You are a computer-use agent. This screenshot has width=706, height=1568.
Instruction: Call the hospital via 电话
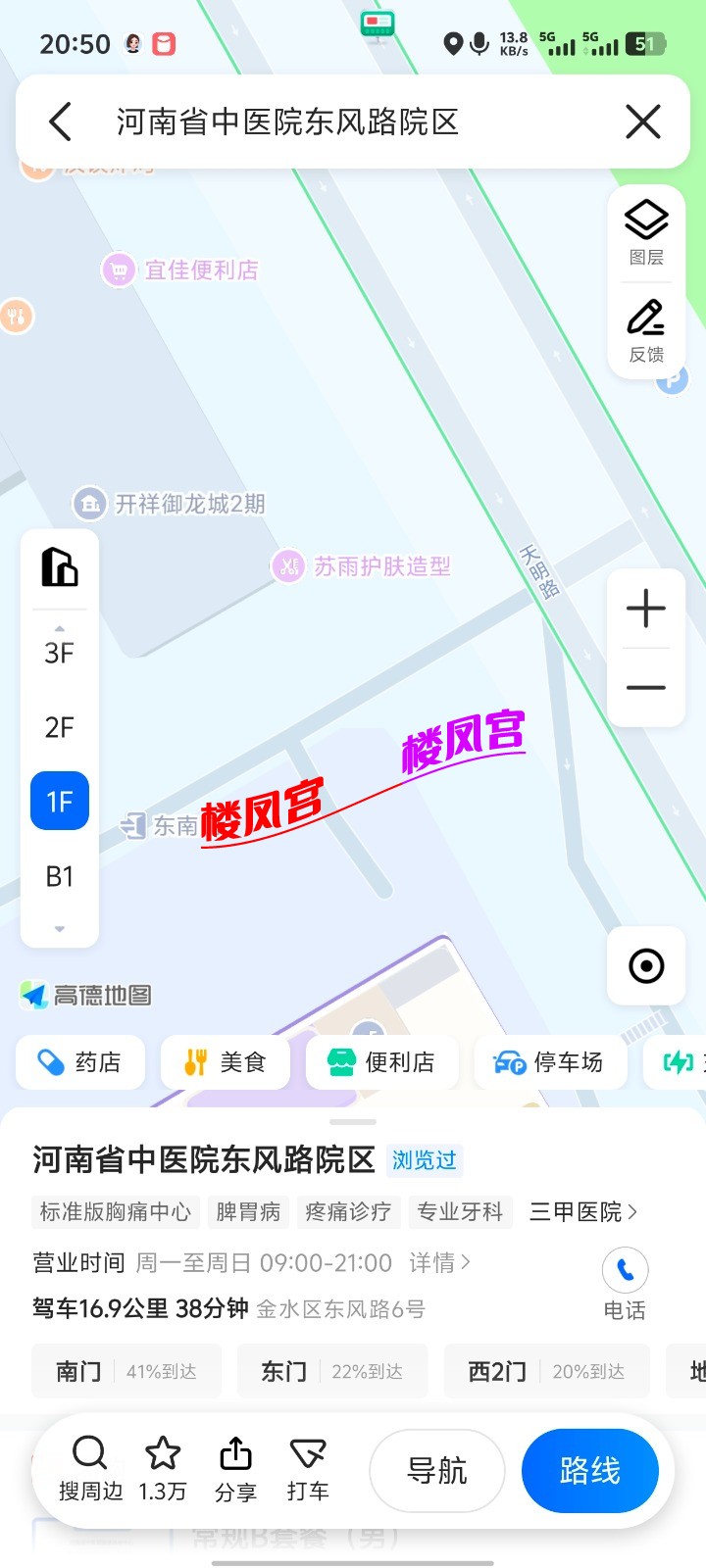click(625, 1285)
